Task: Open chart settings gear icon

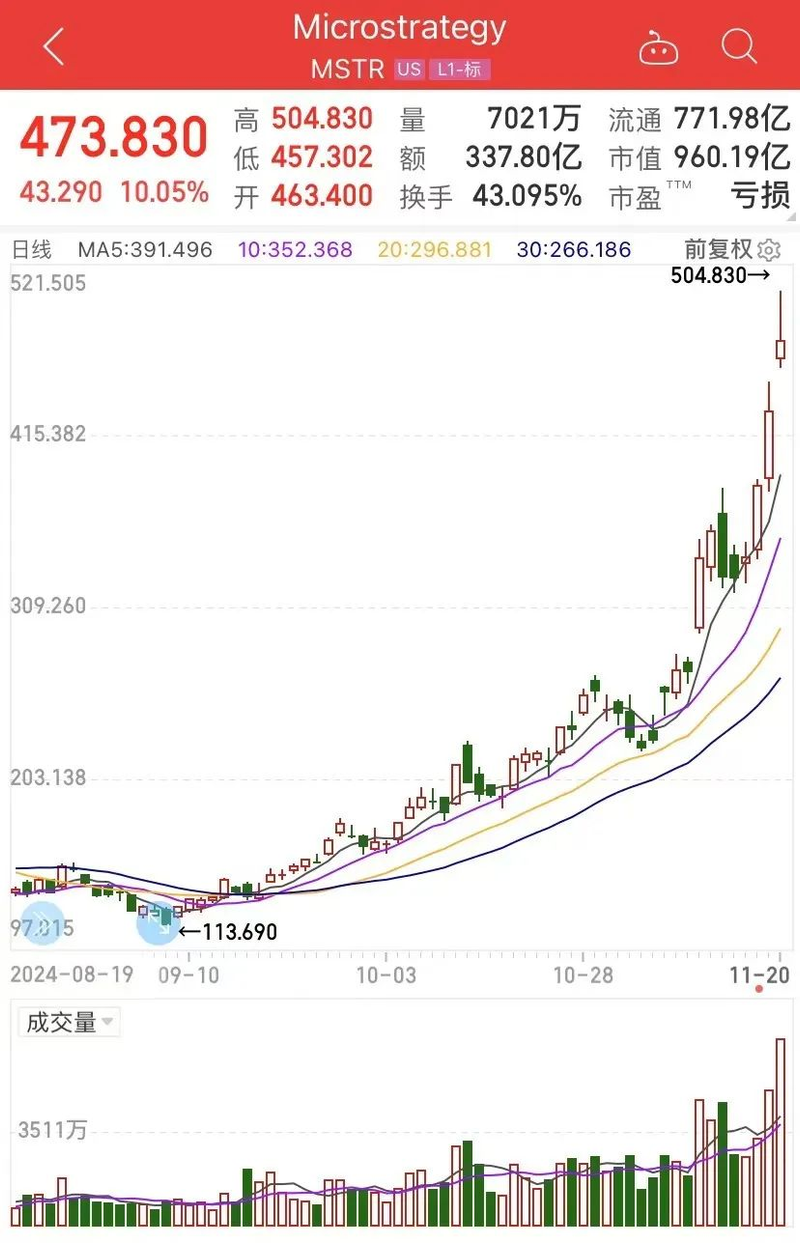Action: tap(766, 249)
